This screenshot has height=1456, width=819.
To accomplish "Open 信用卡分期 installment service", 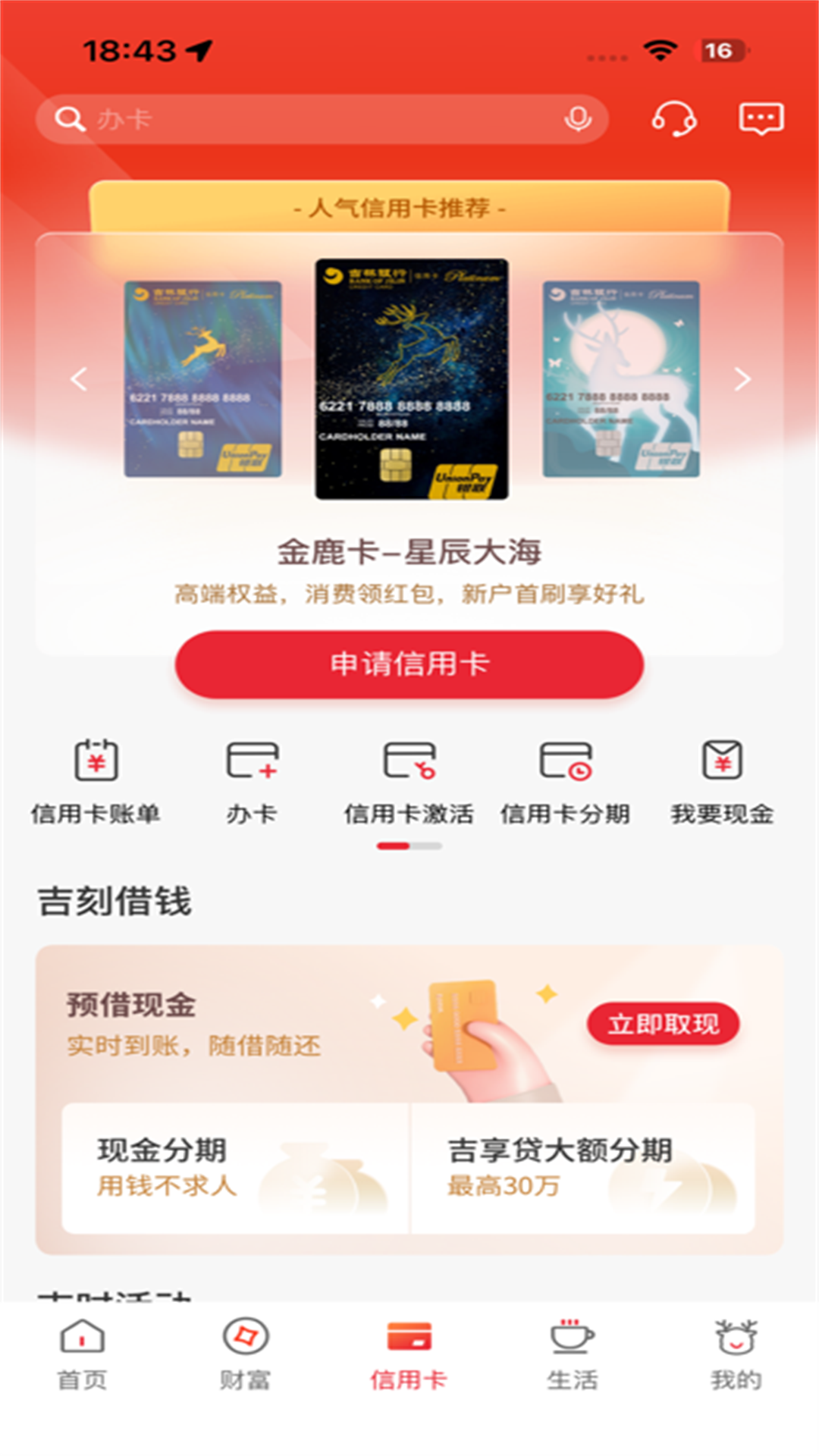I will pos(566,781).
